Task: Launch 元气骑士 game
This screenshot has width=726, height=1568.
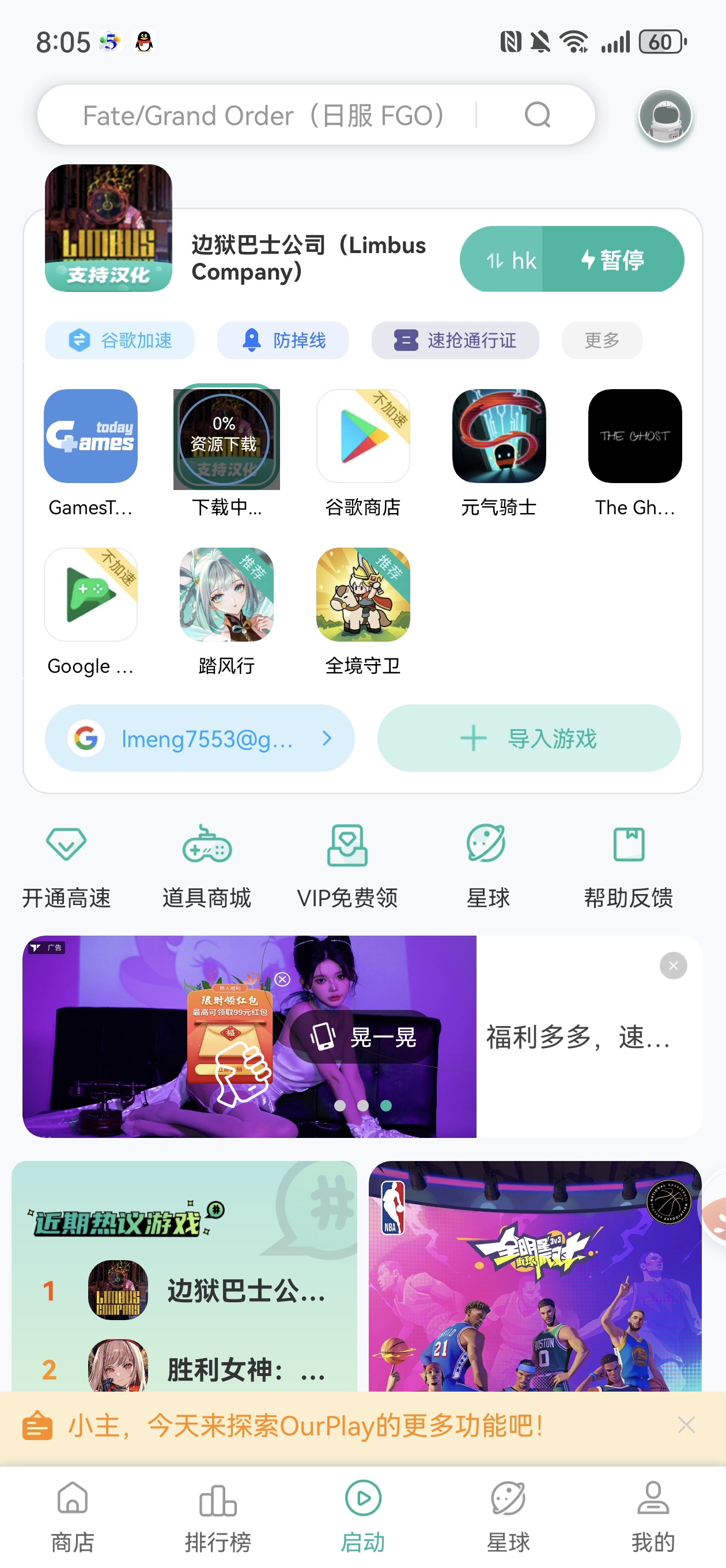Action: point(498,436)
